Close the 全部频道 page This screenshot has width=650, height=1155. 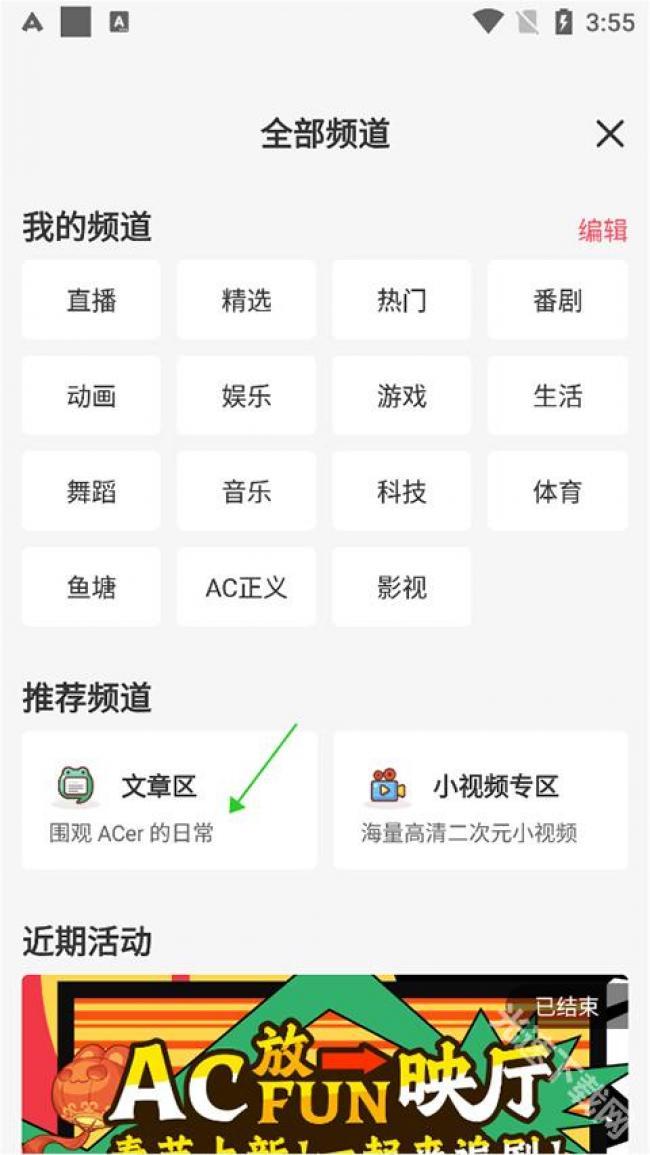[609, 134]
